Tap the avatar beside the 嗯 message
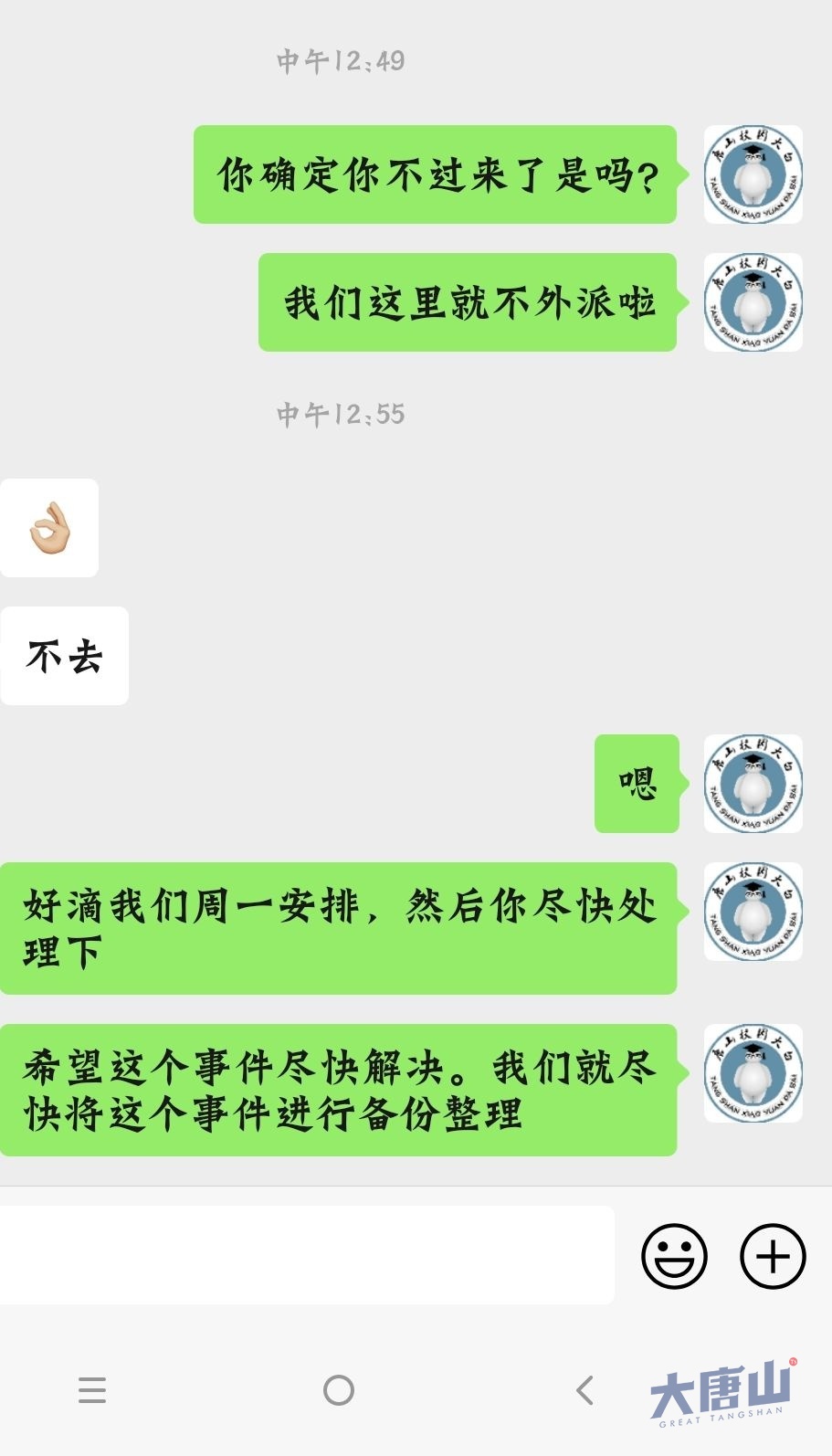 coord(753,784)
